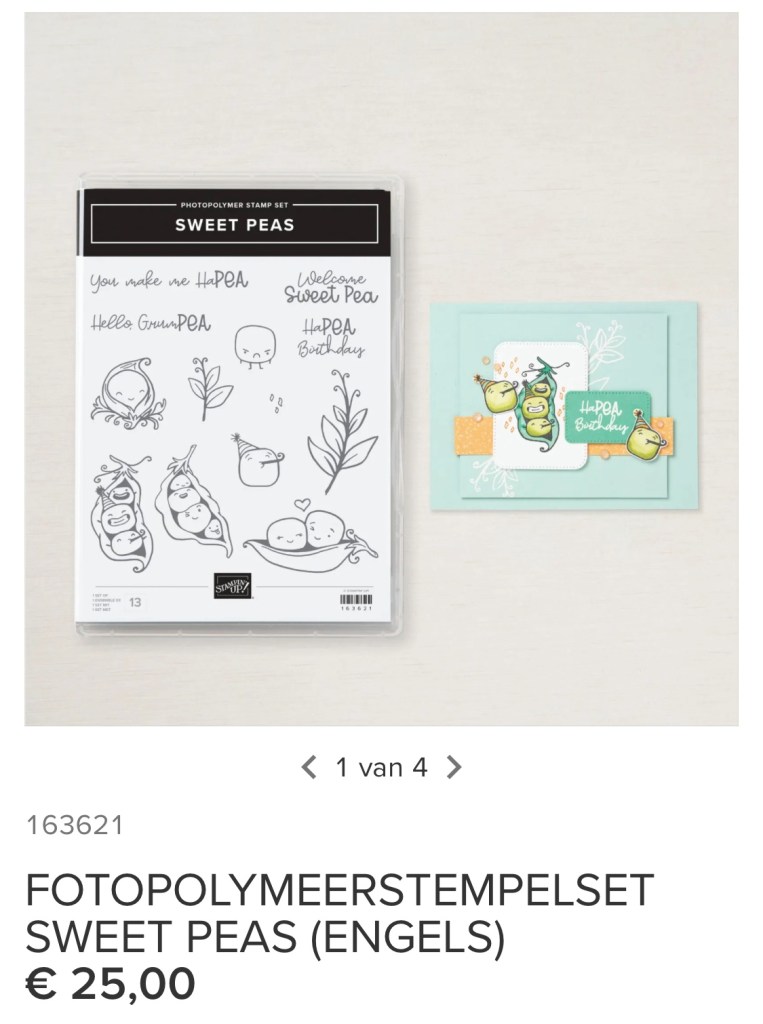Open the Sweet Peas product photo

coord(381,368)
